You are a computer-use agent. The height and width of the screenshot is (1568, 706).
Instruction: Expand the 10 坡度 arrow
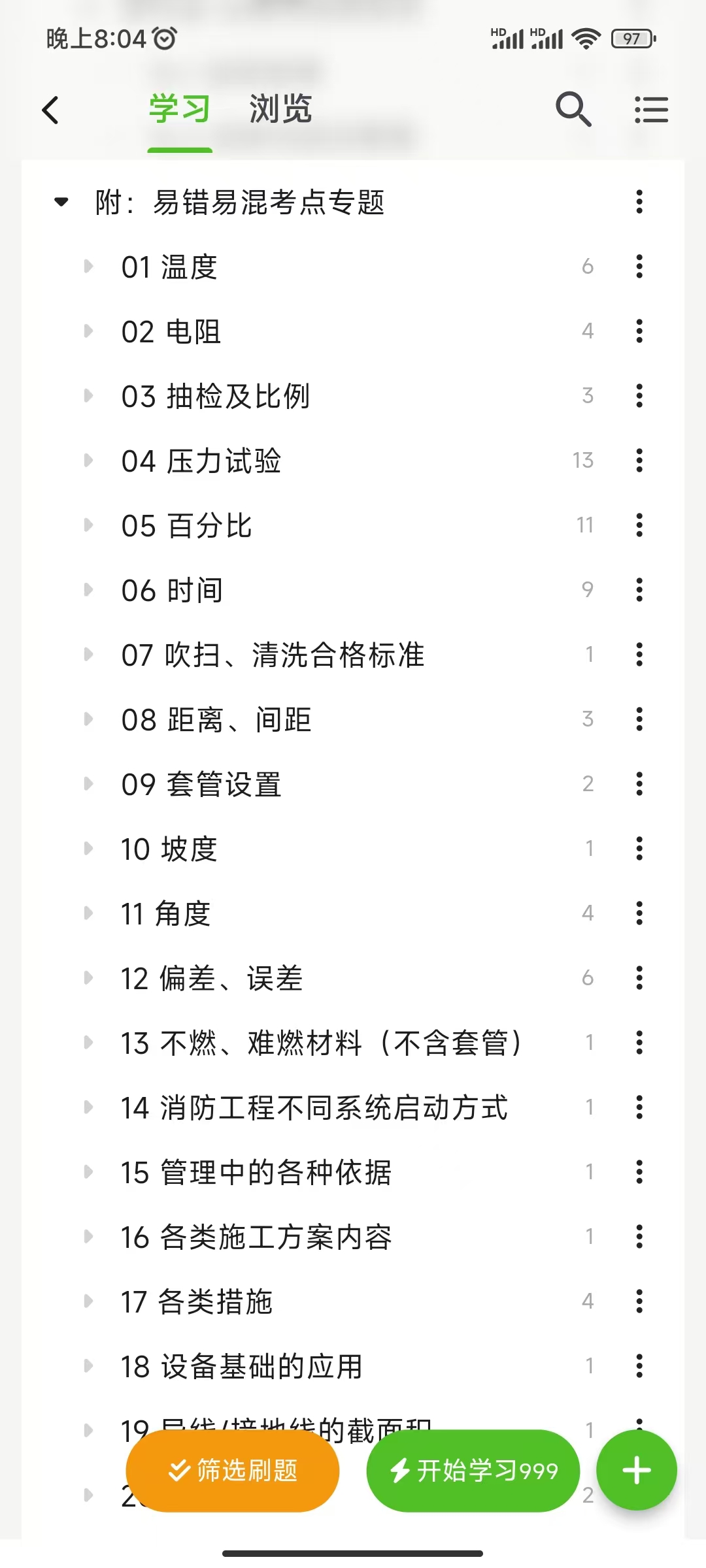point(89,849)
